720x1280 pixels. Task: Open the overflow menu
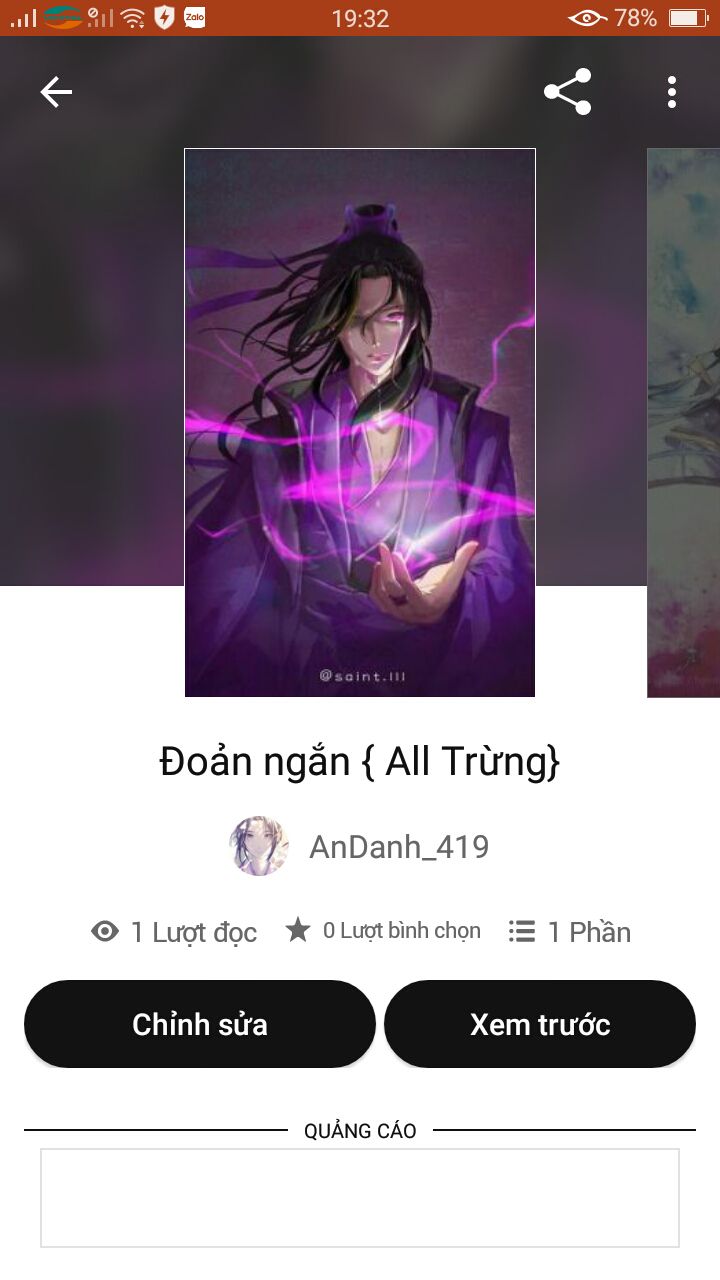(672, 92)
